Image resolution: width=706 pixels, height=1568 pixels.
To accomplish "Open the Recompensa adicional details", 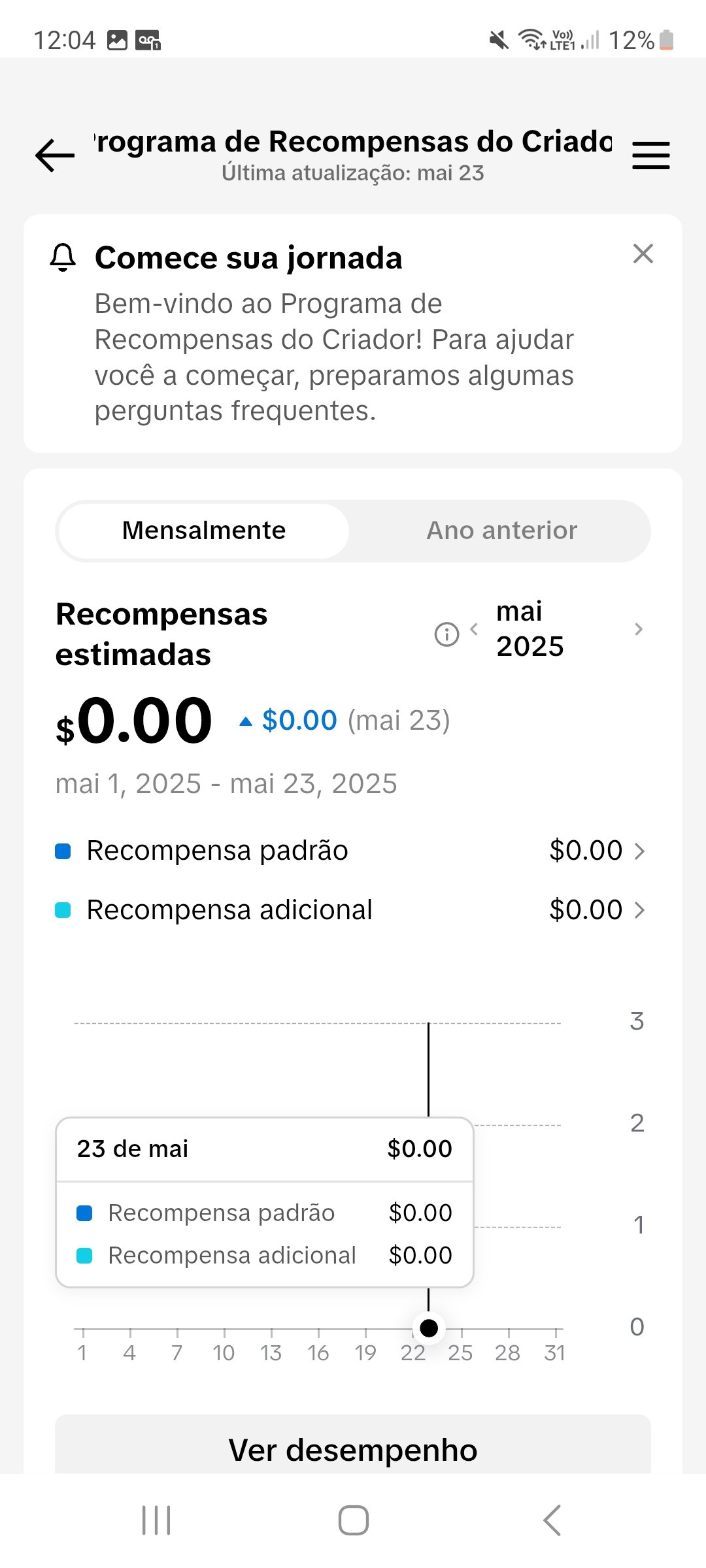I will tap(350, 909).
